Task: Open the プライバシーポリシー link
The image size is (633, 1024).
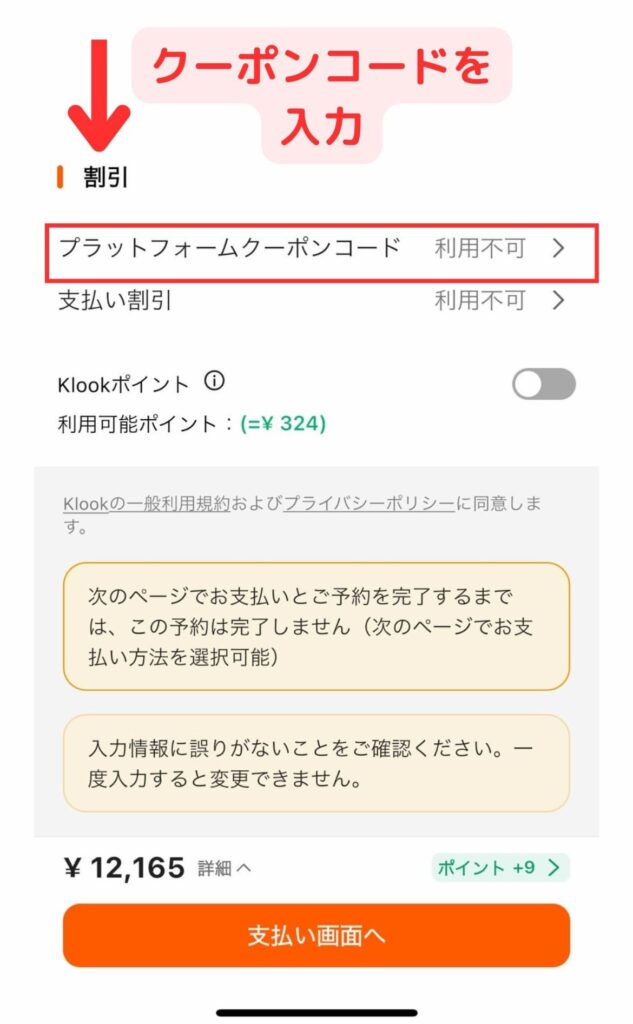Action: click(369, 504)
